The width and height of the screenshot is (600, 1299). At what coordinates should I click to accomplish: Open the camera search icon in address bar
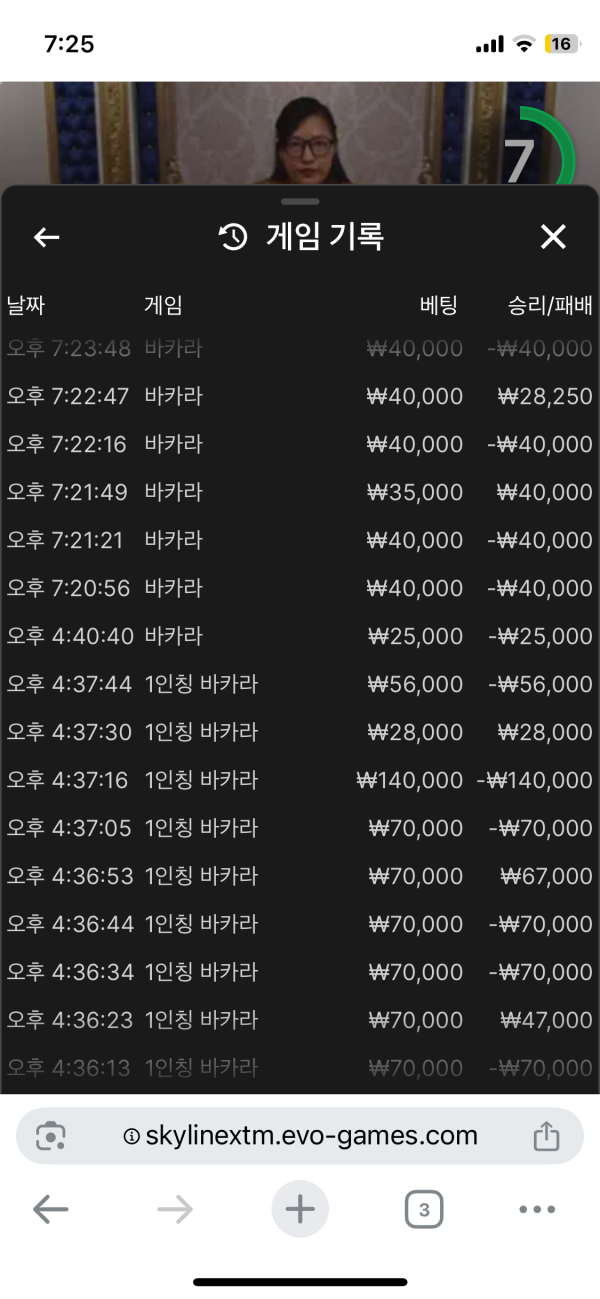click(x=50, y=1136)
